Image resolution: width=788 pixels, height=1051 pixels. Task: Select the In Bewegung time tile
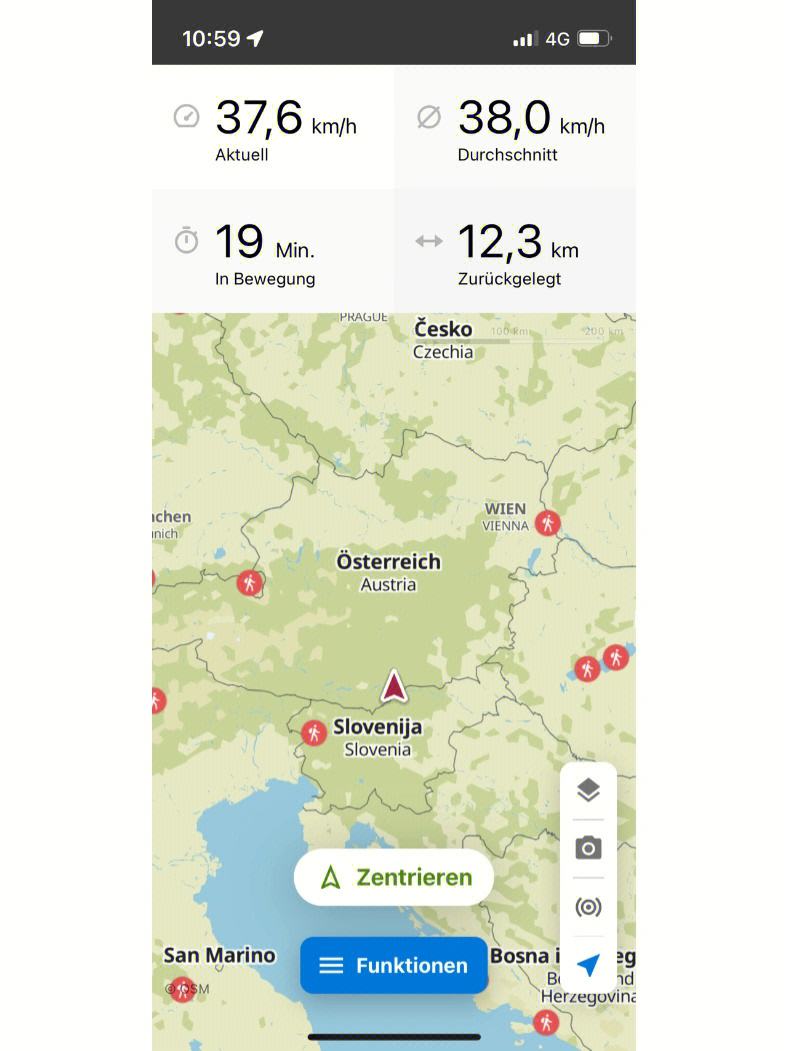pos(273,251)
